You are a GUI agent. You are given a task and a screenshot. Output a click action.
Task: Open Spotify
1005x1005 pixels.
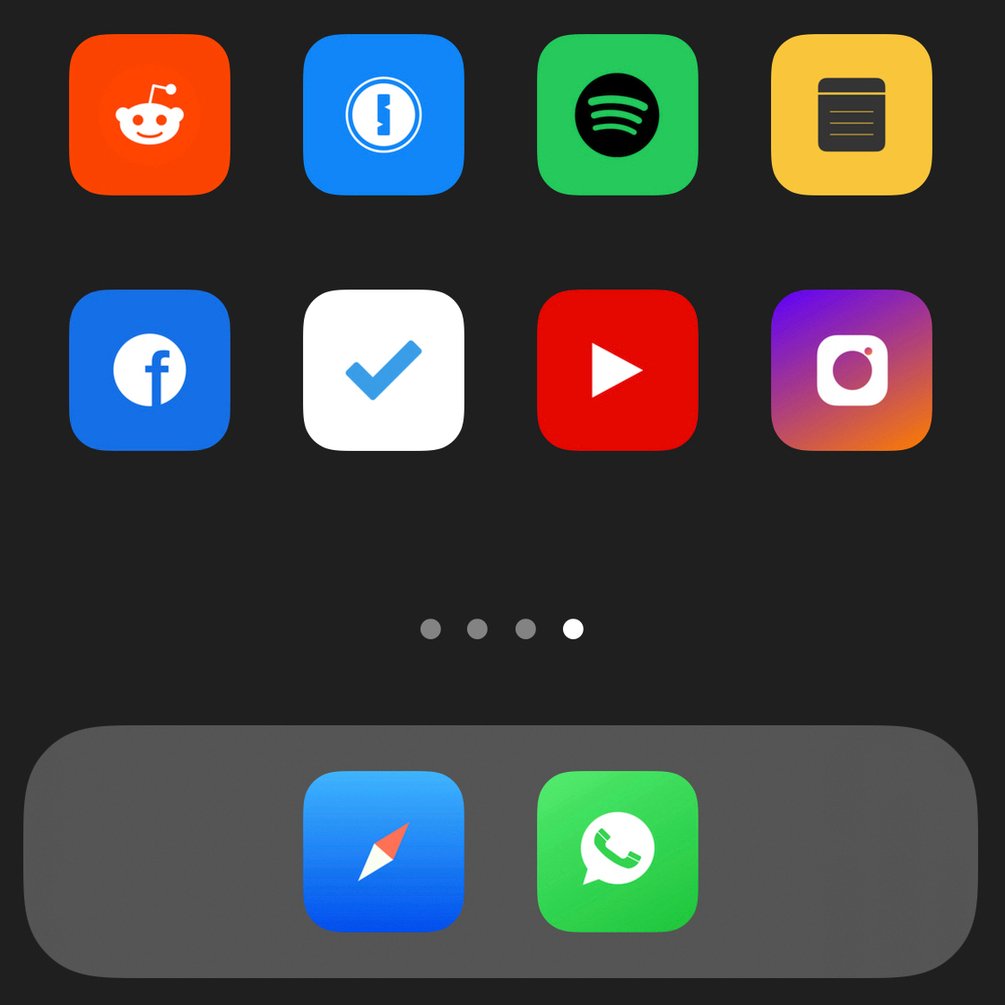tap(617, 114)
